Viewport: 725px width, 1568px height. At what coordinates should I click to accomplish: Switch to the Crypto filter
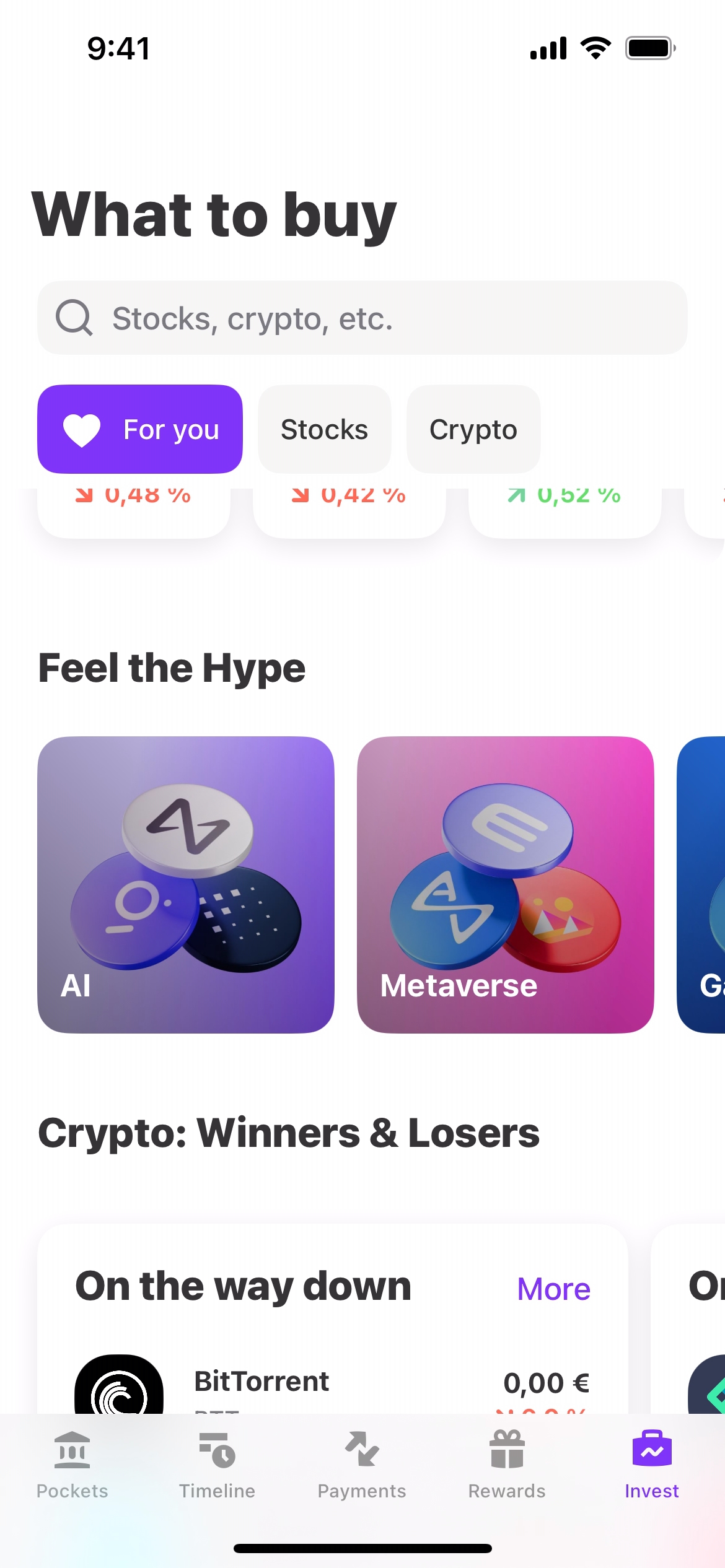pos(473,429)
